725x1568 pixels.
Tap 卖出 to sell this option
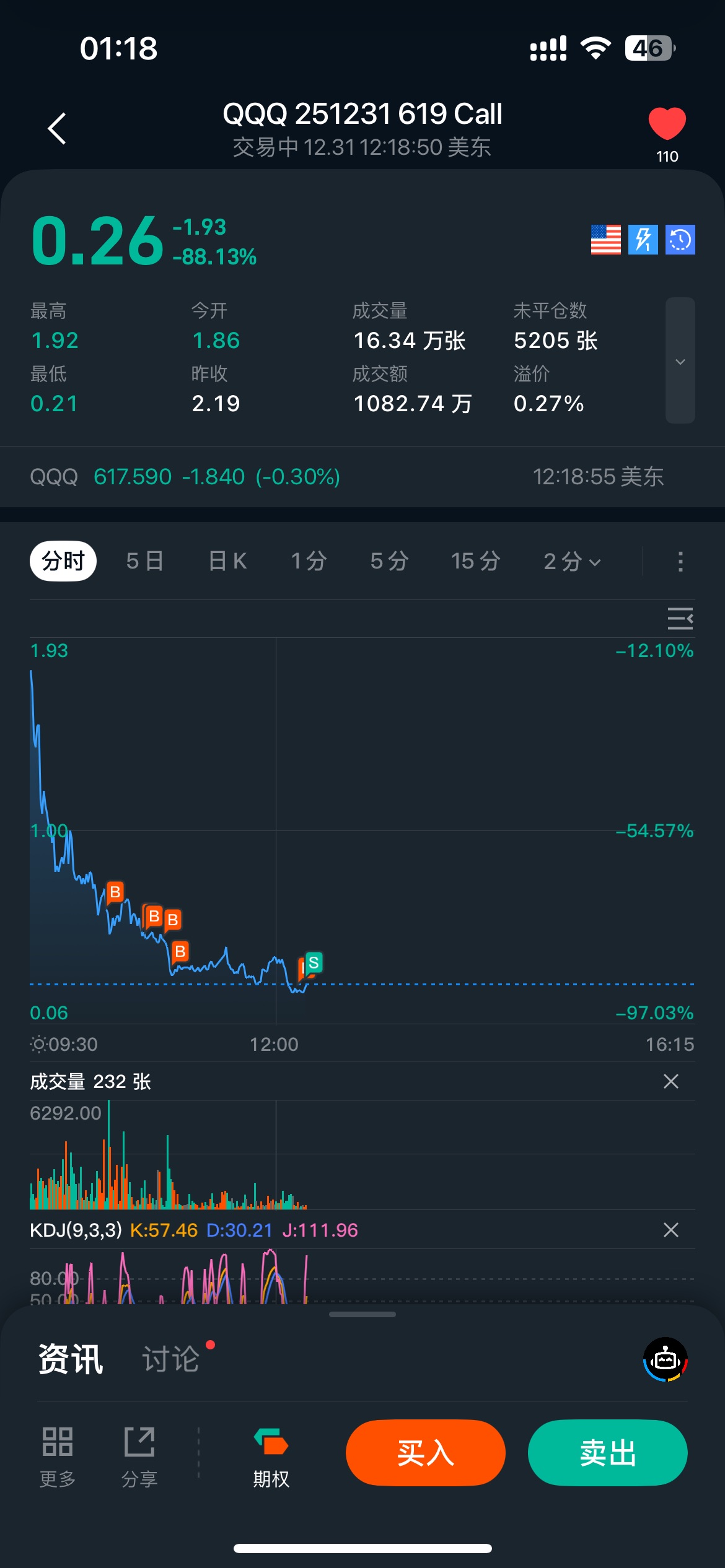607,1453
